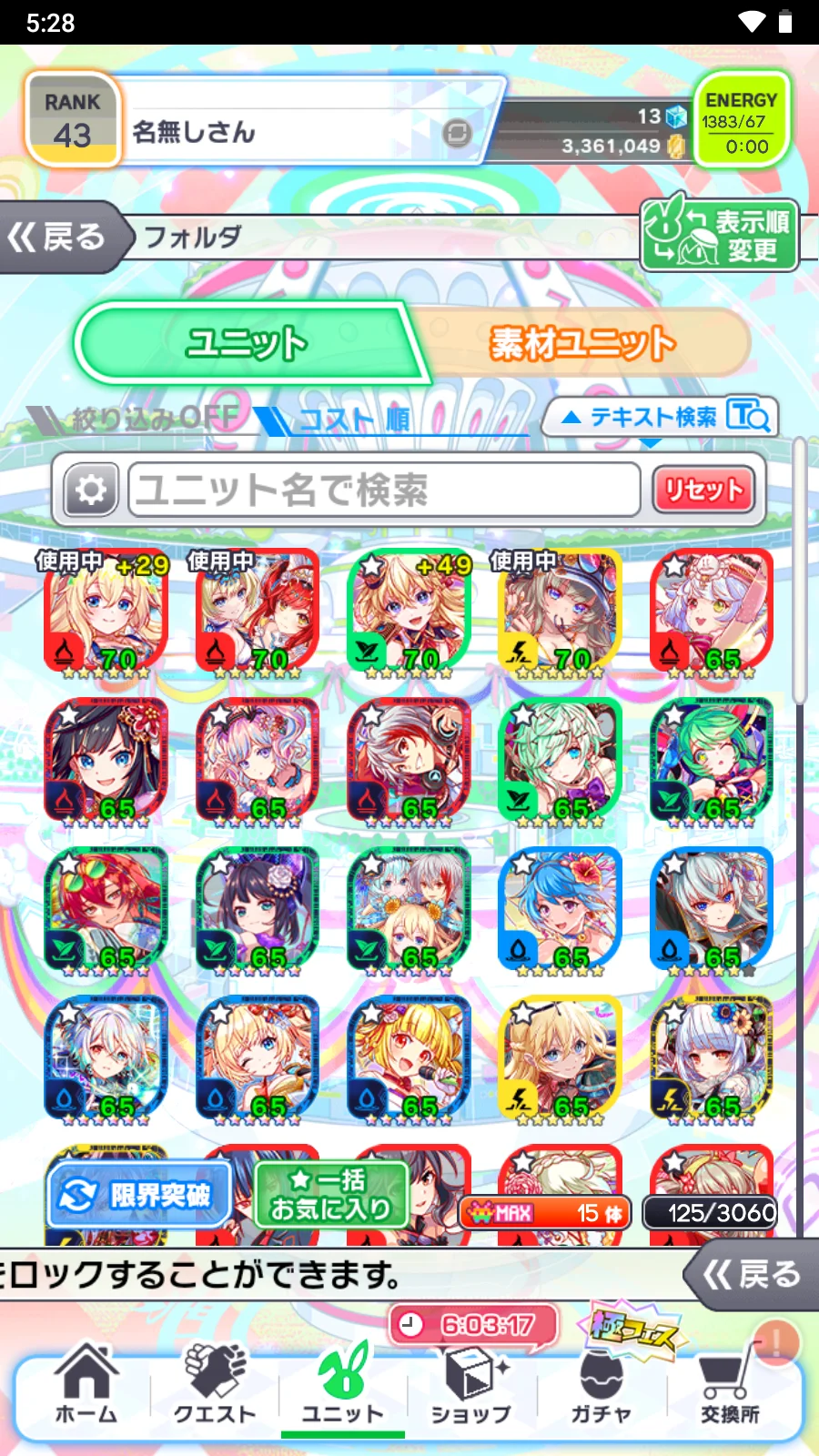Tap the lower 戻る button
819x1456 pixels.
(752, 1275)
